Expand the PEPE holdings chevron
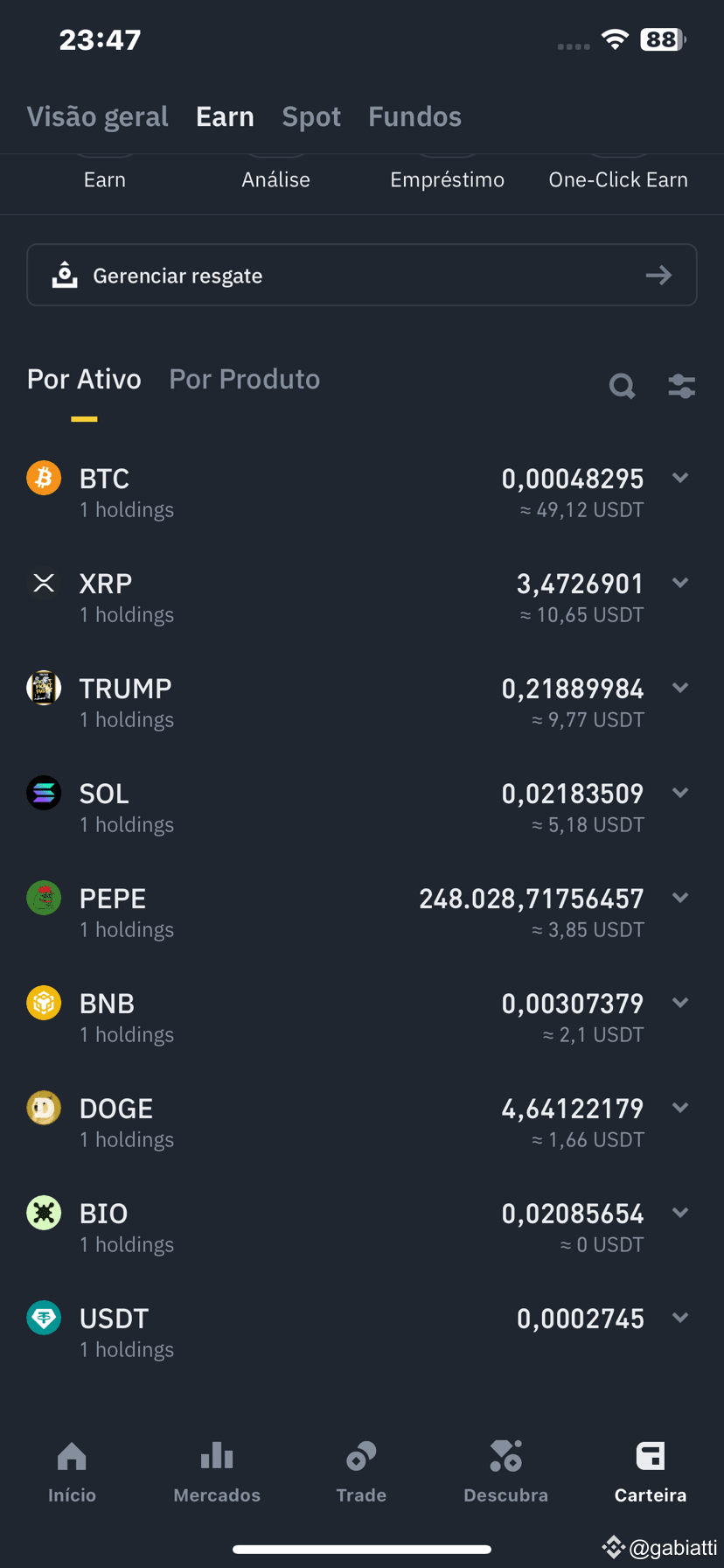Screen dimensions: 724x1568 pyautogui.click(x=680, y=898)
